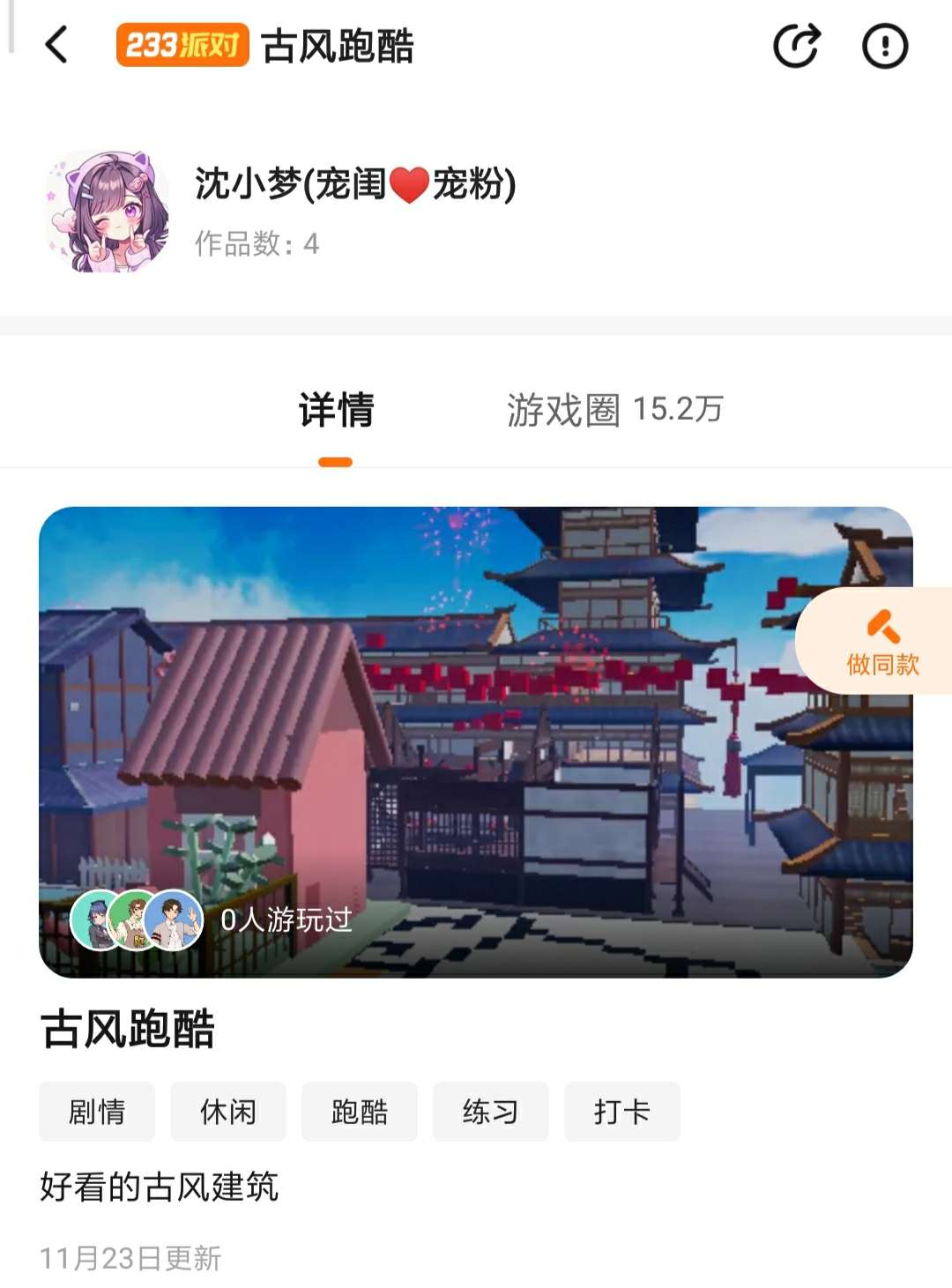The width and height of the screenshot is (952, 1288).
Task: Open creator 沈小梦's profile
Action: (108, 212)
